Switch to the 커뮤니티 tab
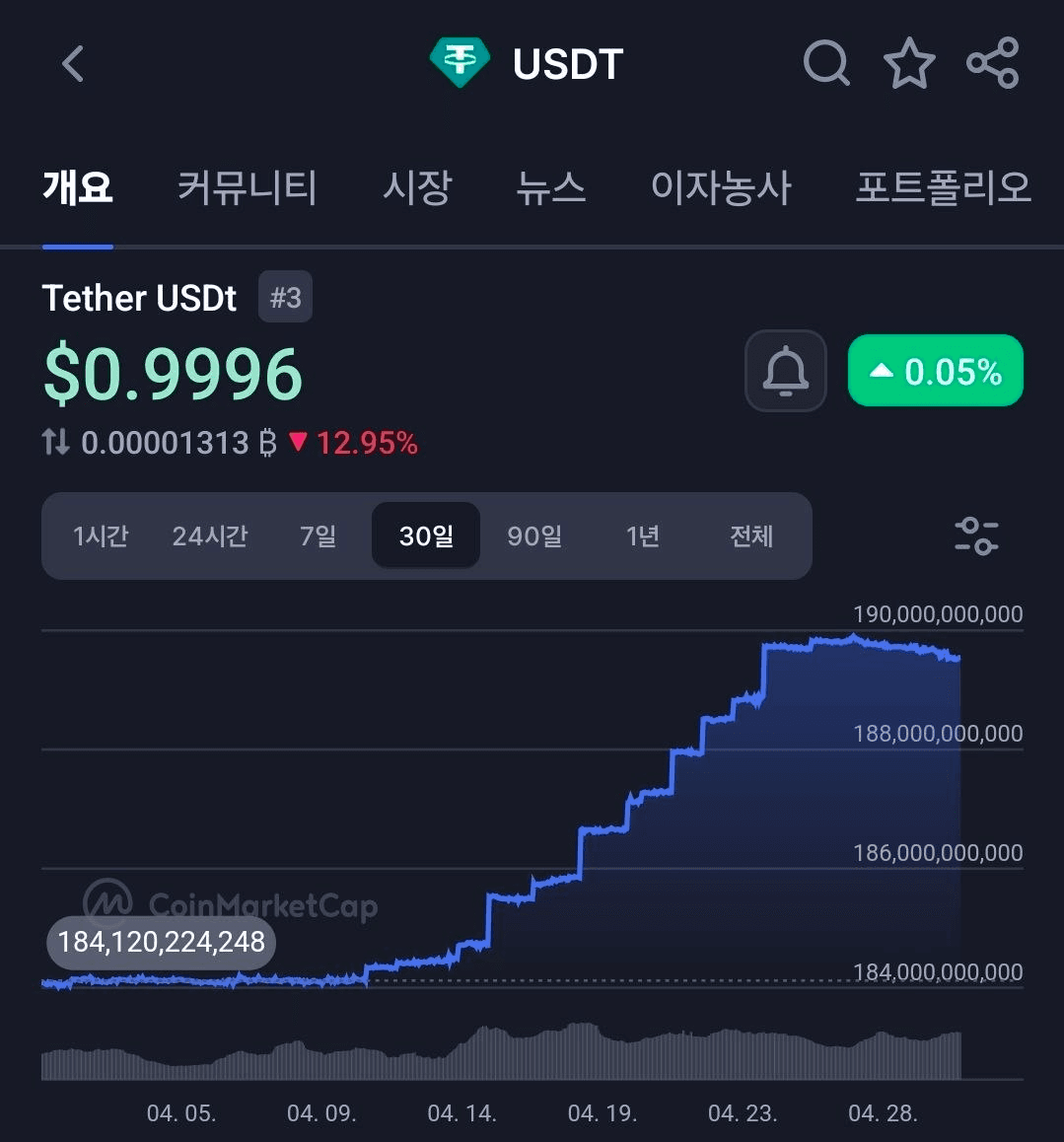1064x1142 pixels. tap(247, 188)
